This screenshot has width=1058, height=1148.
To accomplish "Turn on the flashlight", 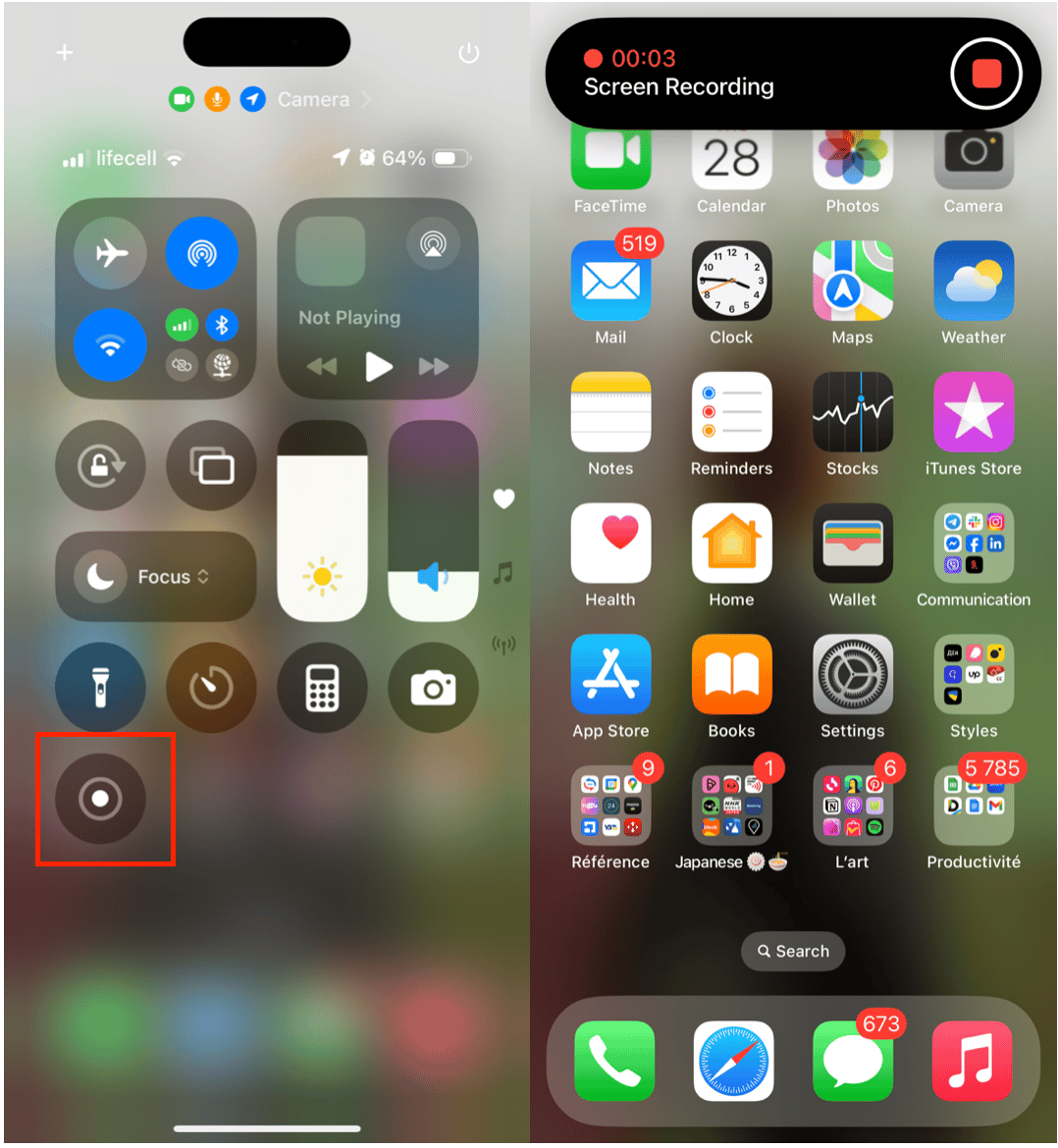I will coord(101,688).
